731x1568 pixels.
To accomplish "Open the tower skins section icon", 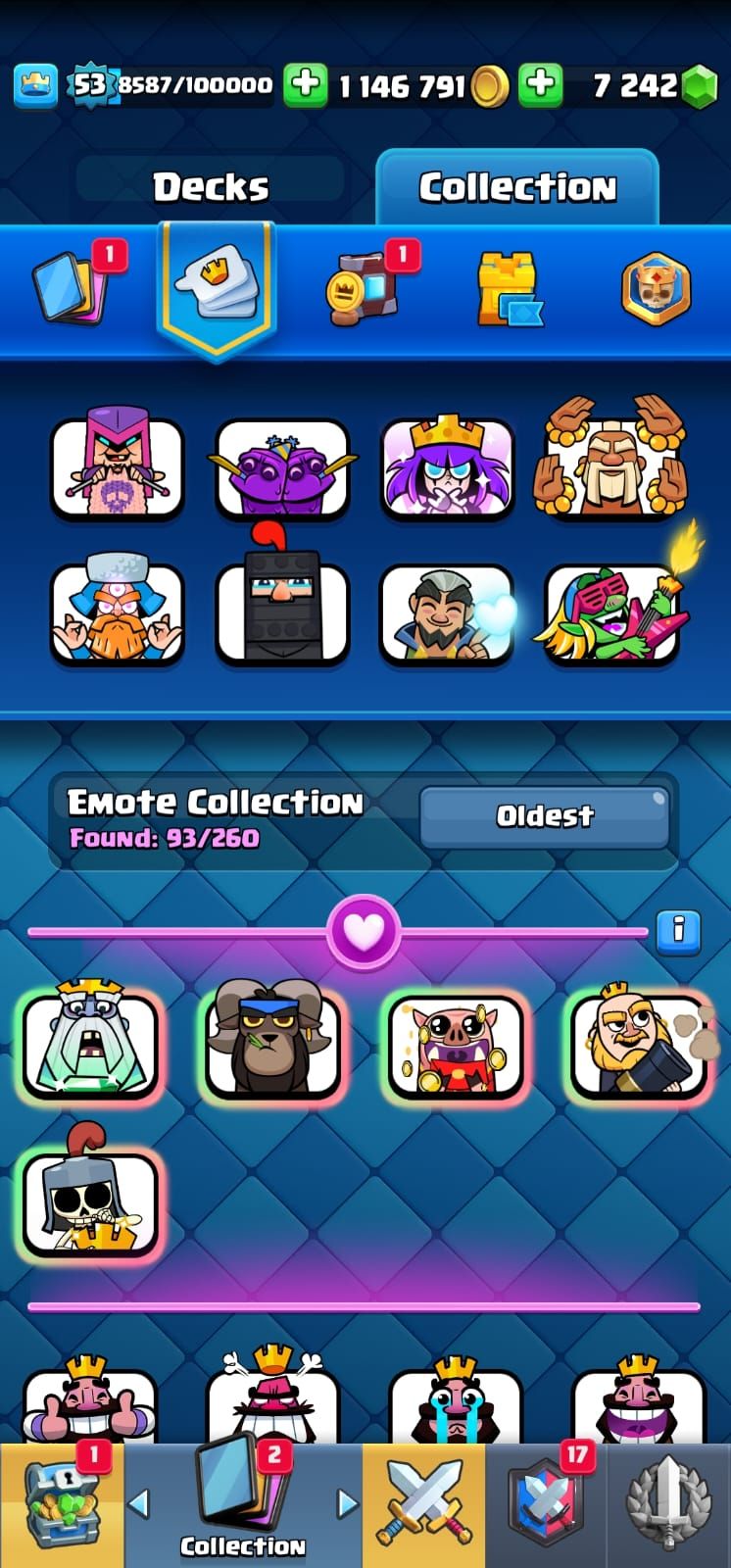I will click(508, 290).
